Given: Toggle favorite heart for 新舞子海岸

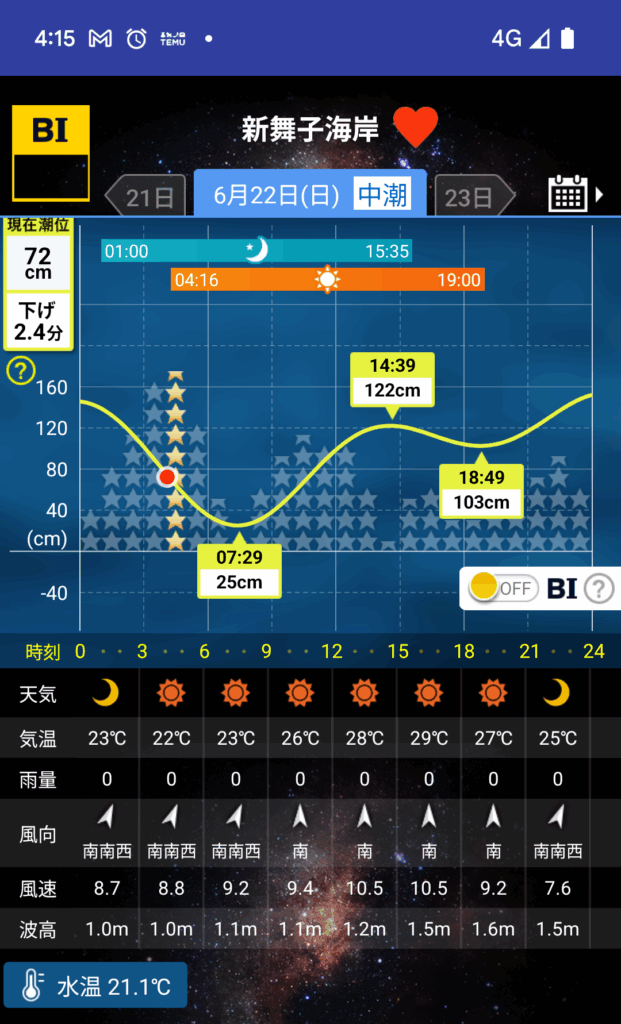Looking at the screenshot, I should click(415, 128).
